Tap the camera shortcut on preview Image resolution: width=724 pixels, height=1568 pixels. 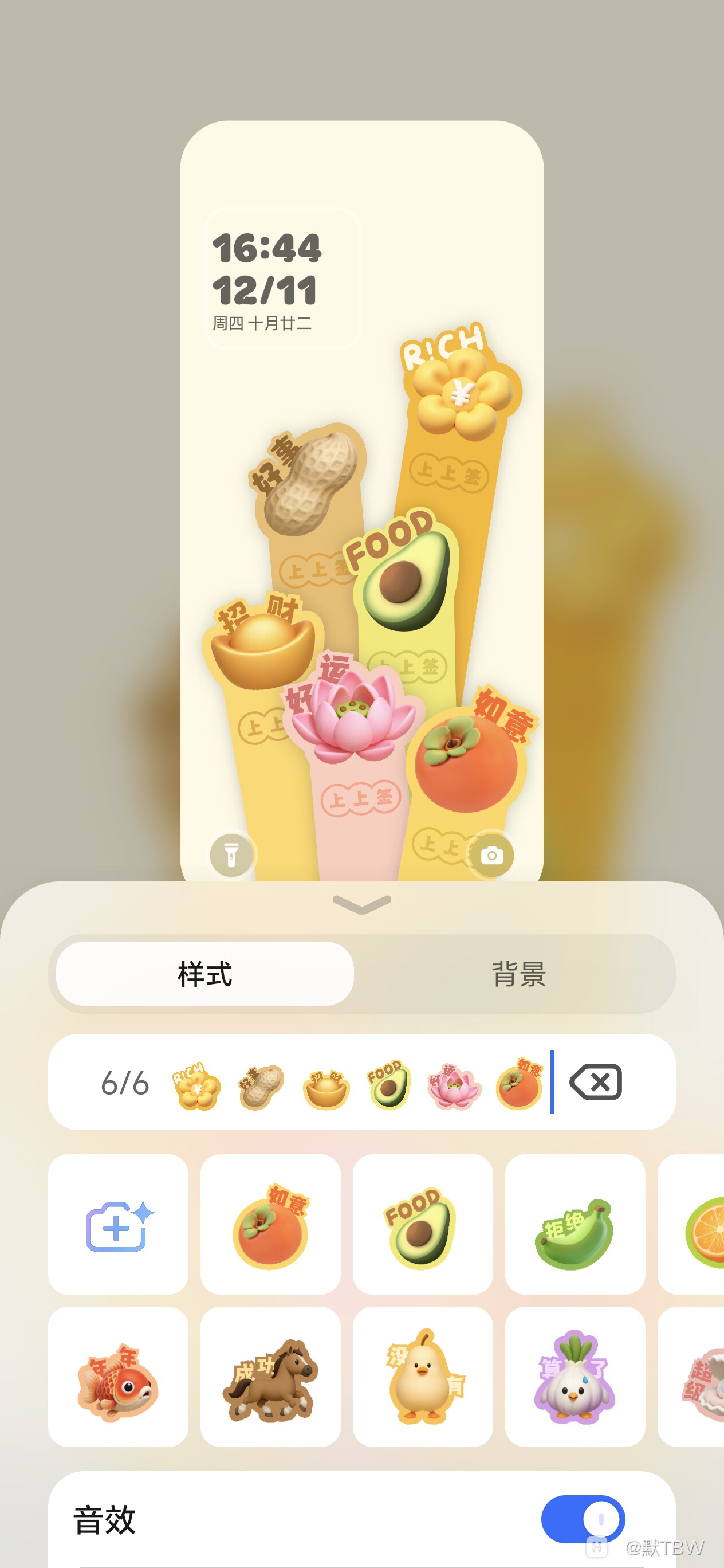[x=491, y=855]
